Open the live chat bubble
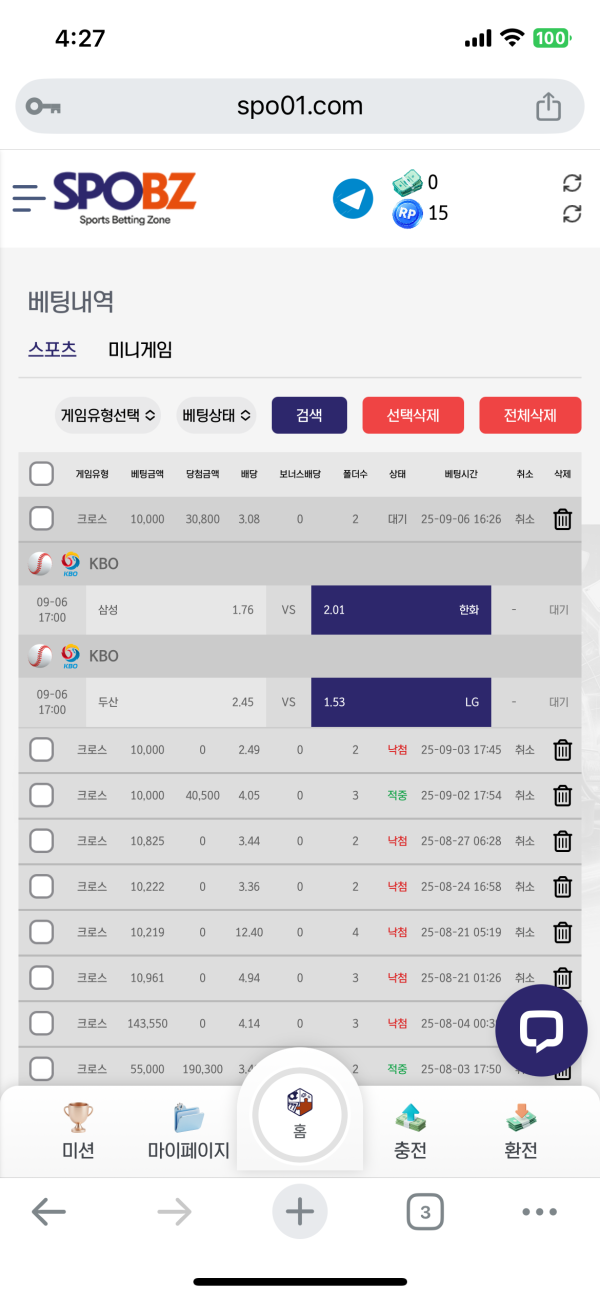 click(541, 1030)
